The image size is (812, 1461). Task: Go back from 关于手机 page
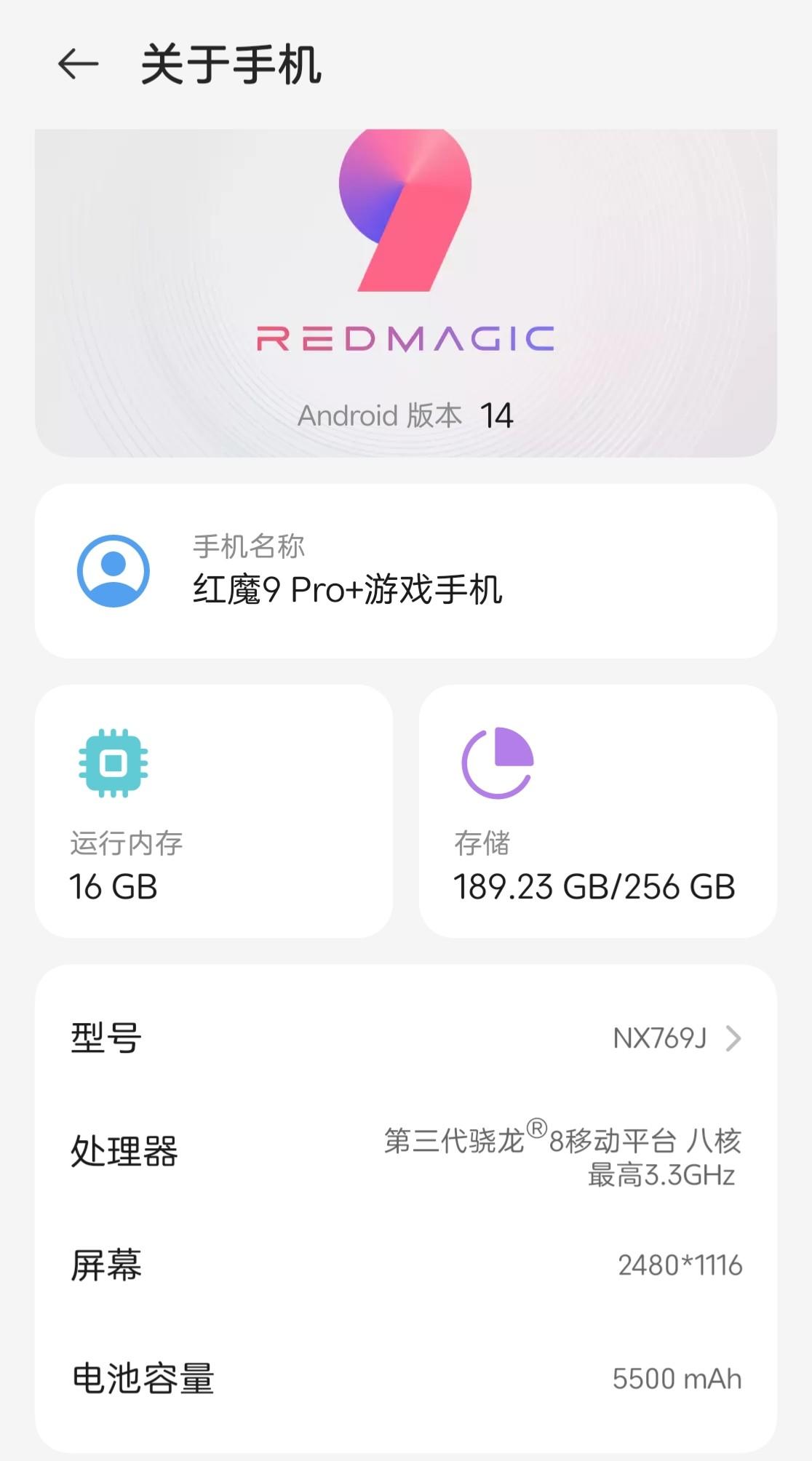[x=79, y=65]
